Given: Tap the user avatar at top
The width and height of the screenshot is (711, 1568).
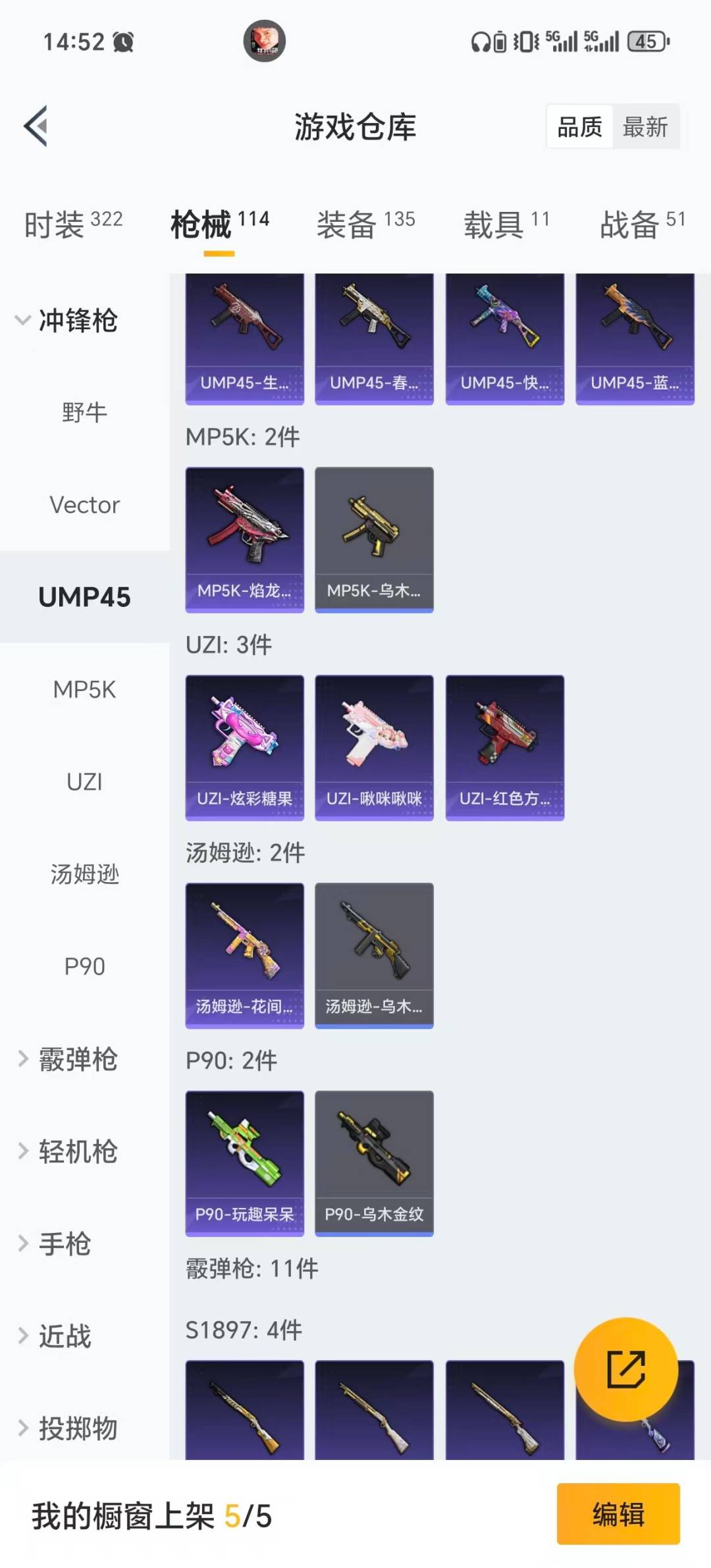Looking at the screenshot, I should [x=263, y=41].
